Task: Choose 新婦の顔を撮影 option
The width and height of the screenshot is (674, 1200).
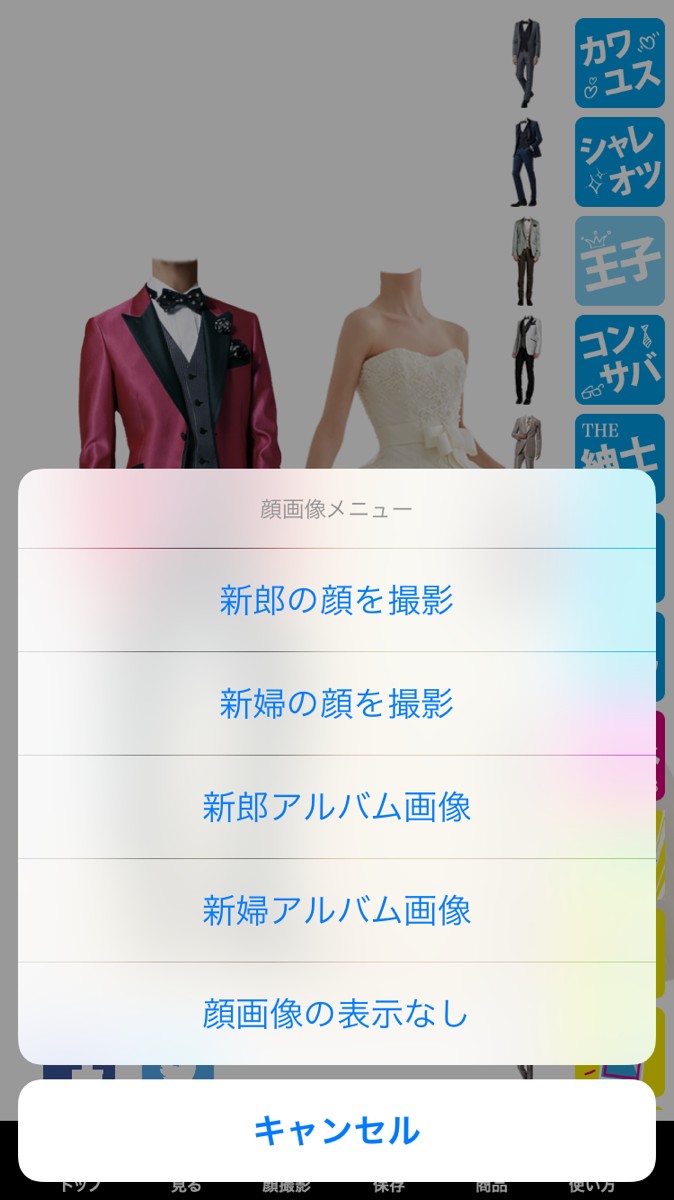Action: 337,704
